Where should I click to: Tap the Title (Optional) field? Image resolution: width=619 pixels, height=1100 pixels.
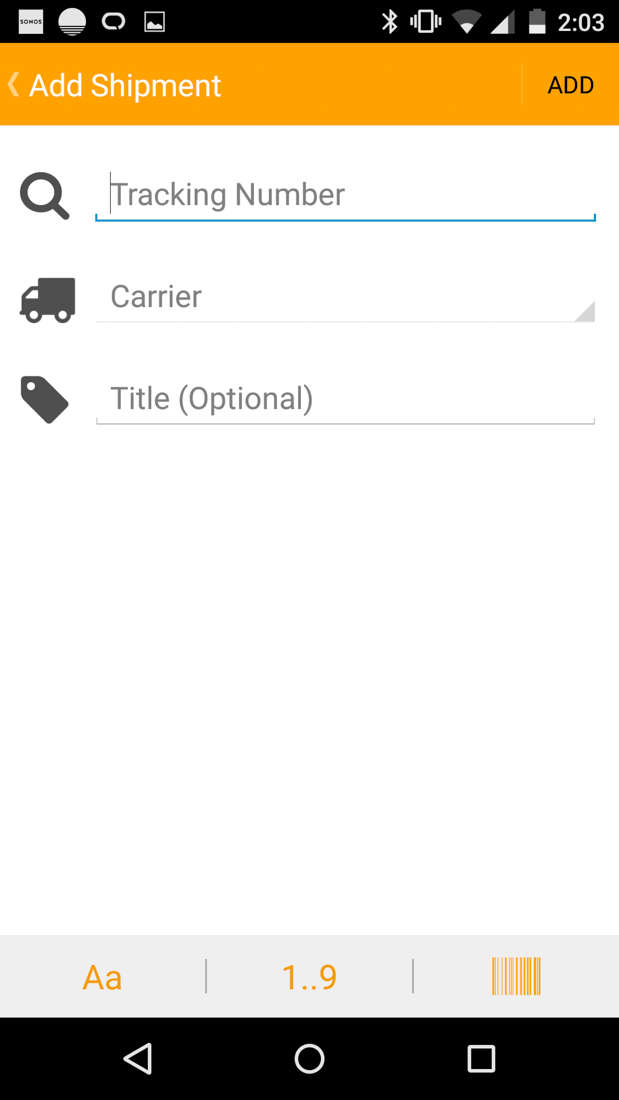[x=345, y=399]
